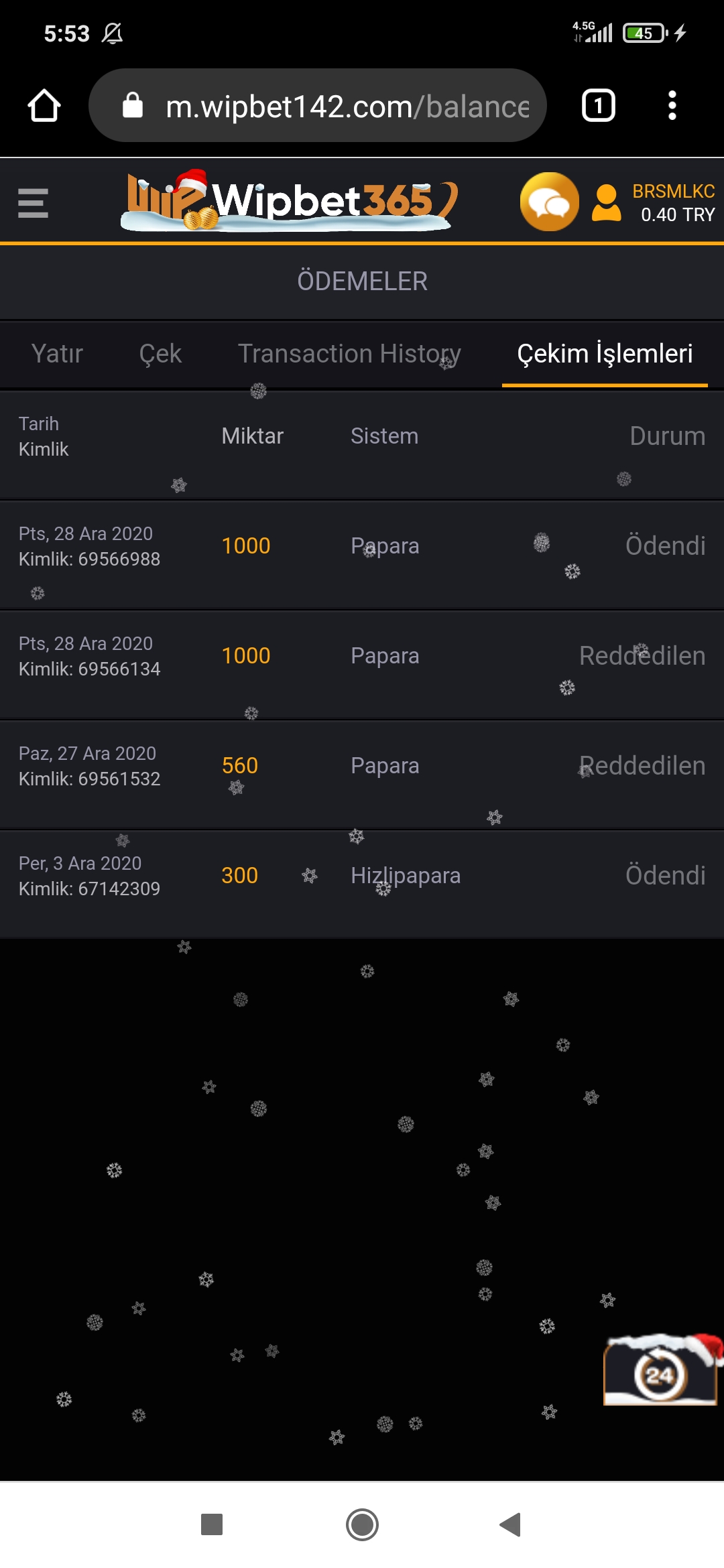
Task: Open the hamburger navigation menu
Action: [x=32, y=201]
